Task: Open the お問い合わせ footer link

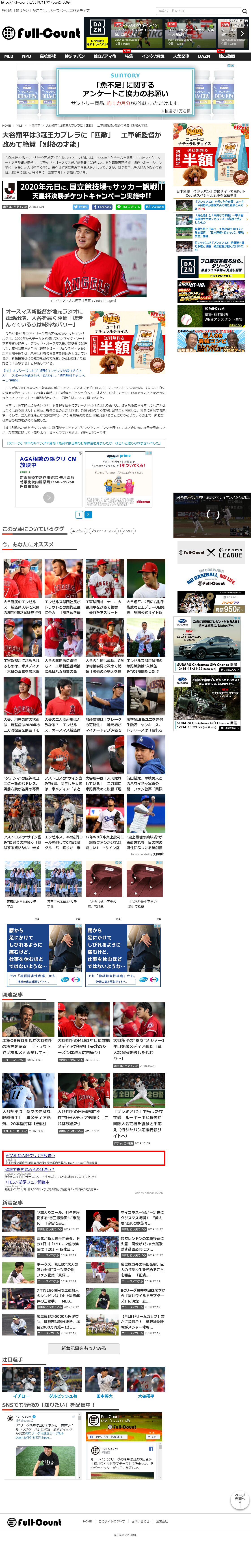Action: (x=140, y=1521)
